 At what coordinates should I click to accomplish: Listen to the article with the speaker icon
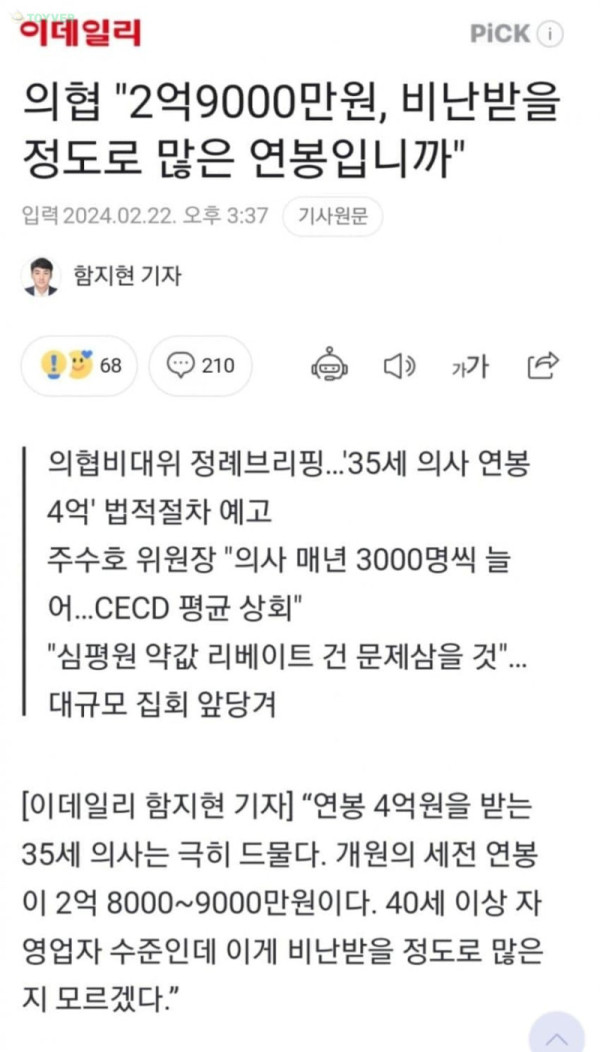tap(399, 366)
